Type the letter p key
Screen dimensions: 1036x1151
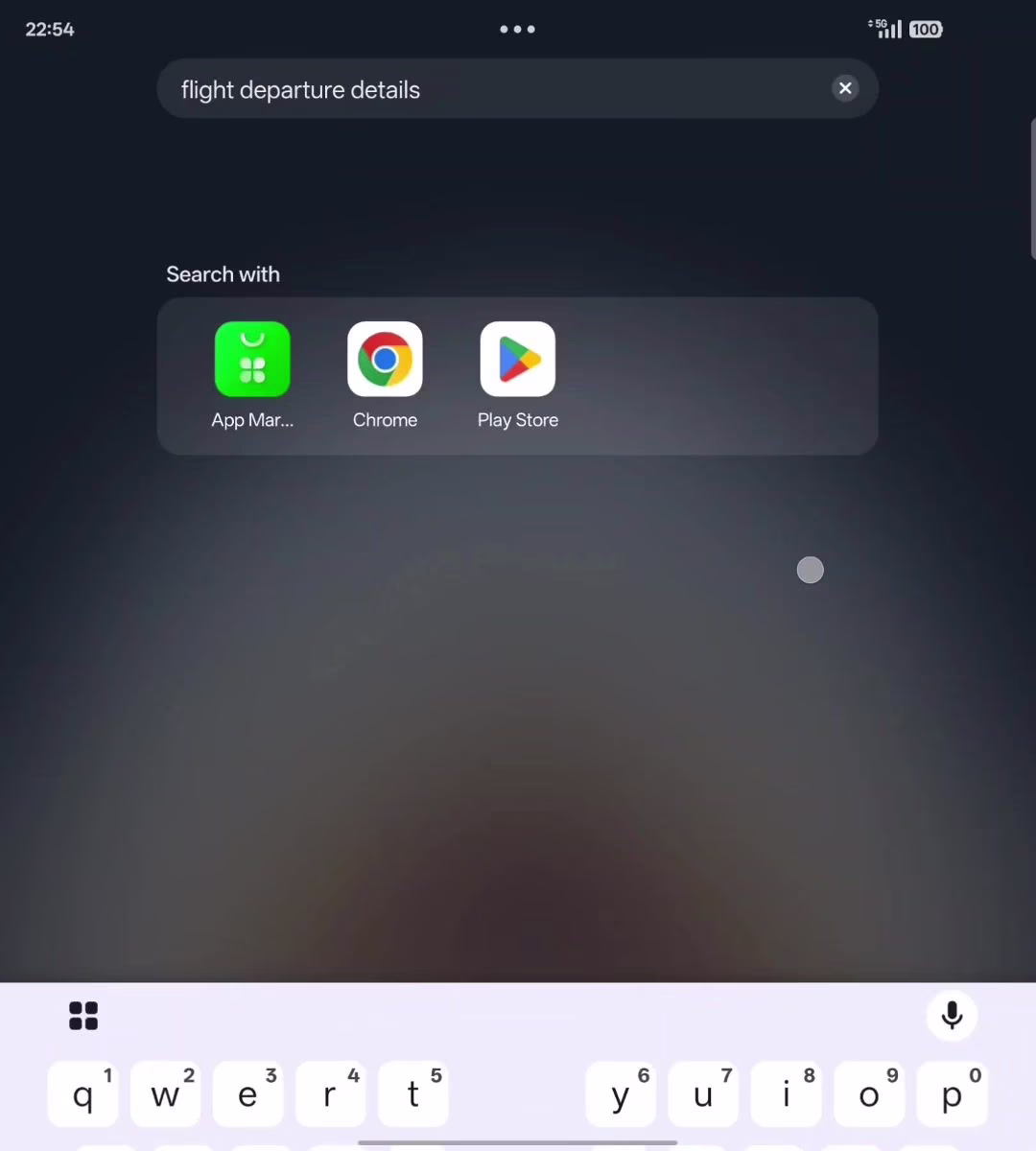click(x=952, y=1093)
